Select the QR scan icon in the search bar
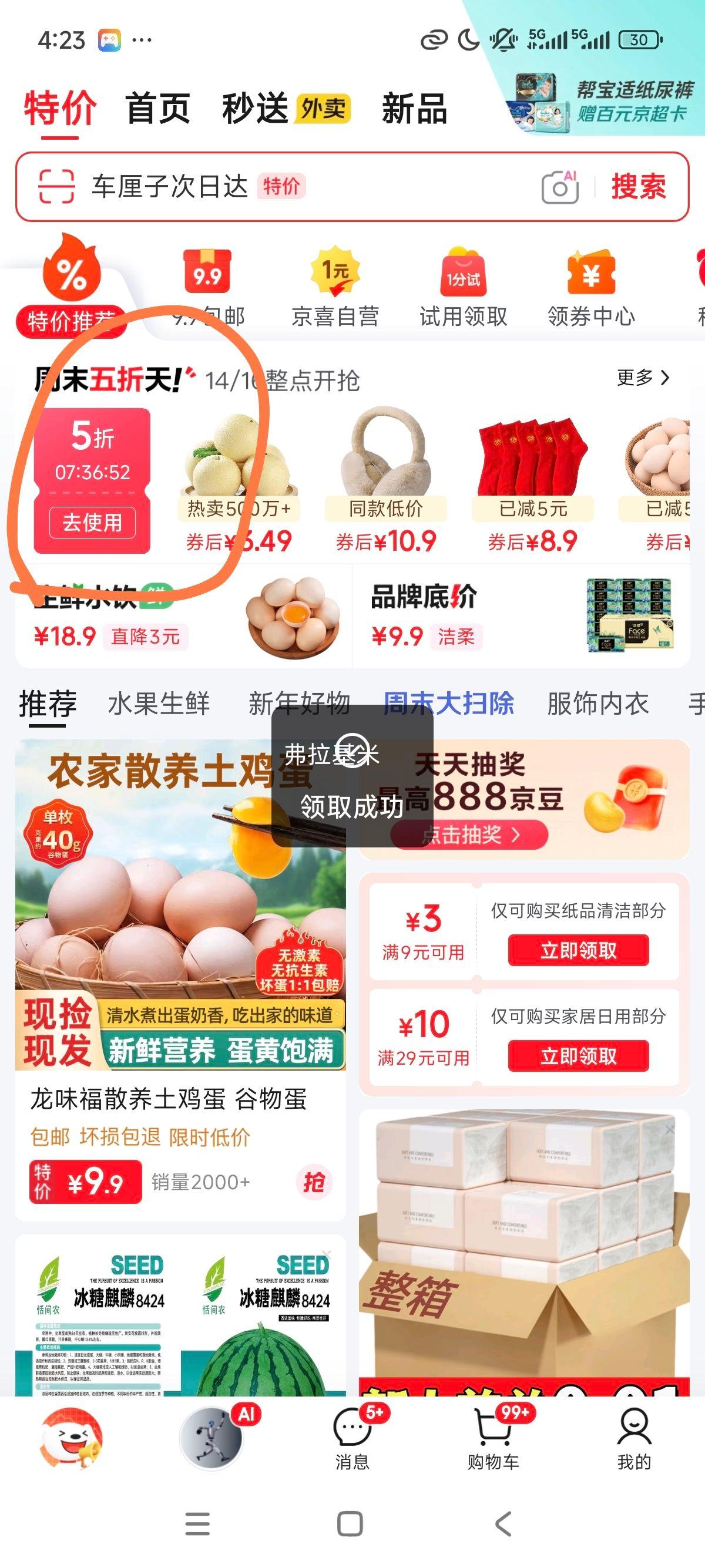Screen dimensions: 705x1568 click(55, 186)
